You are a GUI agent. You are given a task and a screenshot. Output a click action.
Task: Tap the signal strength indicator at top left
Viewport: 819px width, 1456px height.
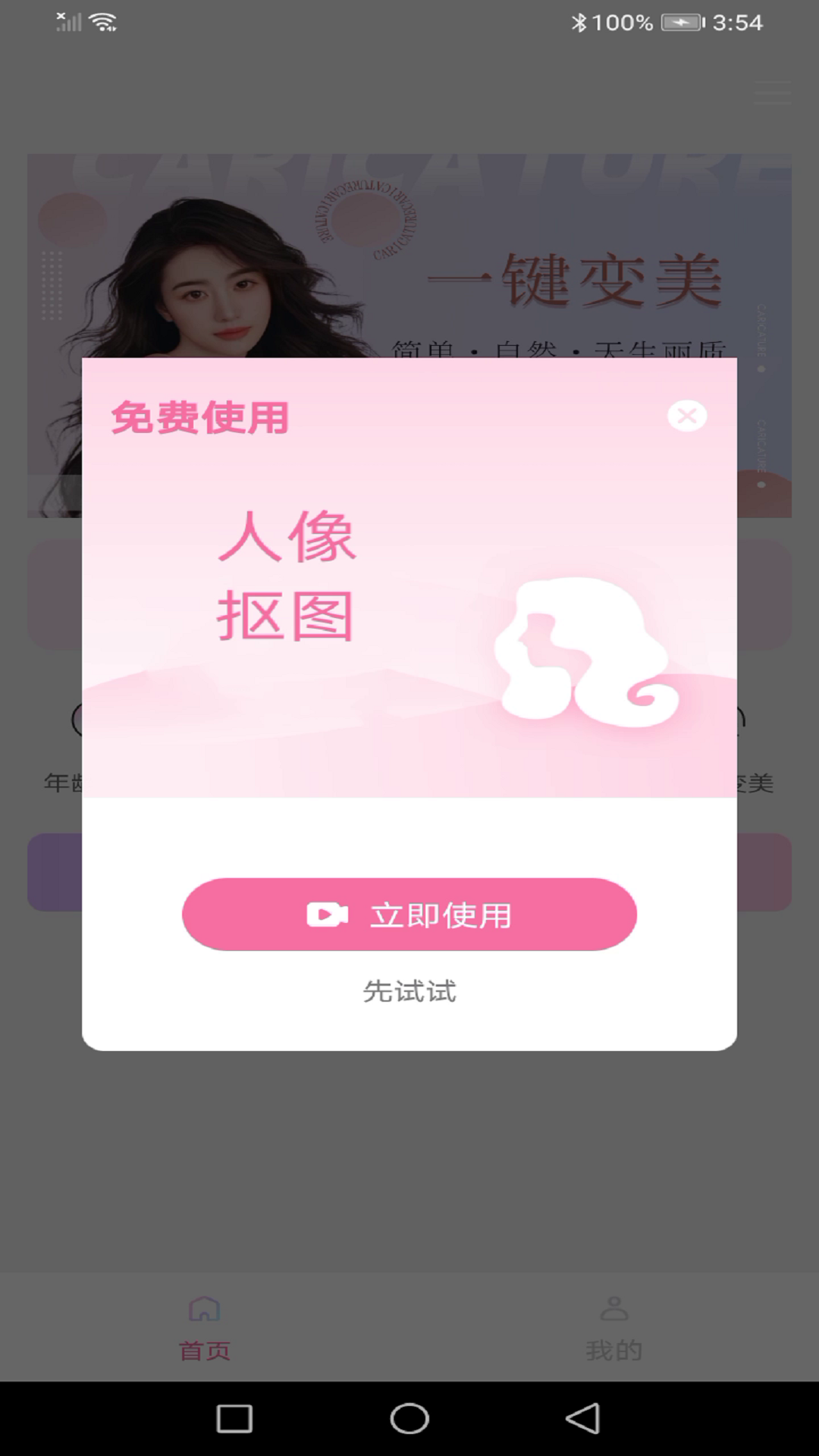click(67, 21)
